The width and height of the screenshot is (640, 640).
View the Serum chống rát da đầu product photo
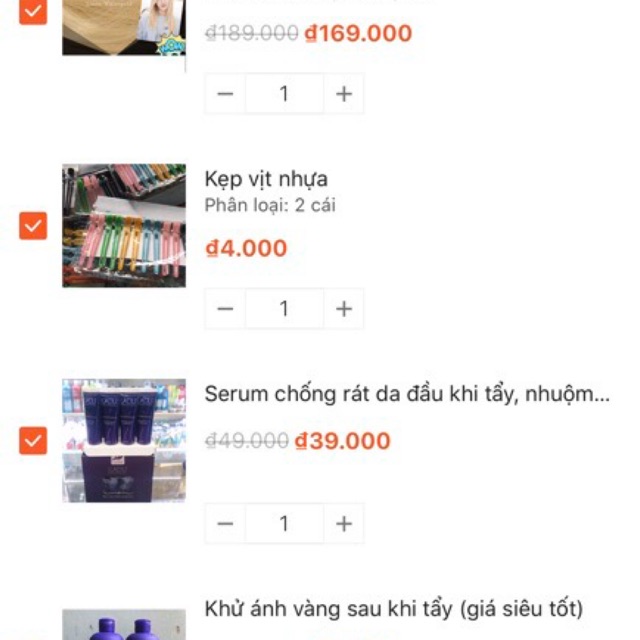click(x=124, y=440)
